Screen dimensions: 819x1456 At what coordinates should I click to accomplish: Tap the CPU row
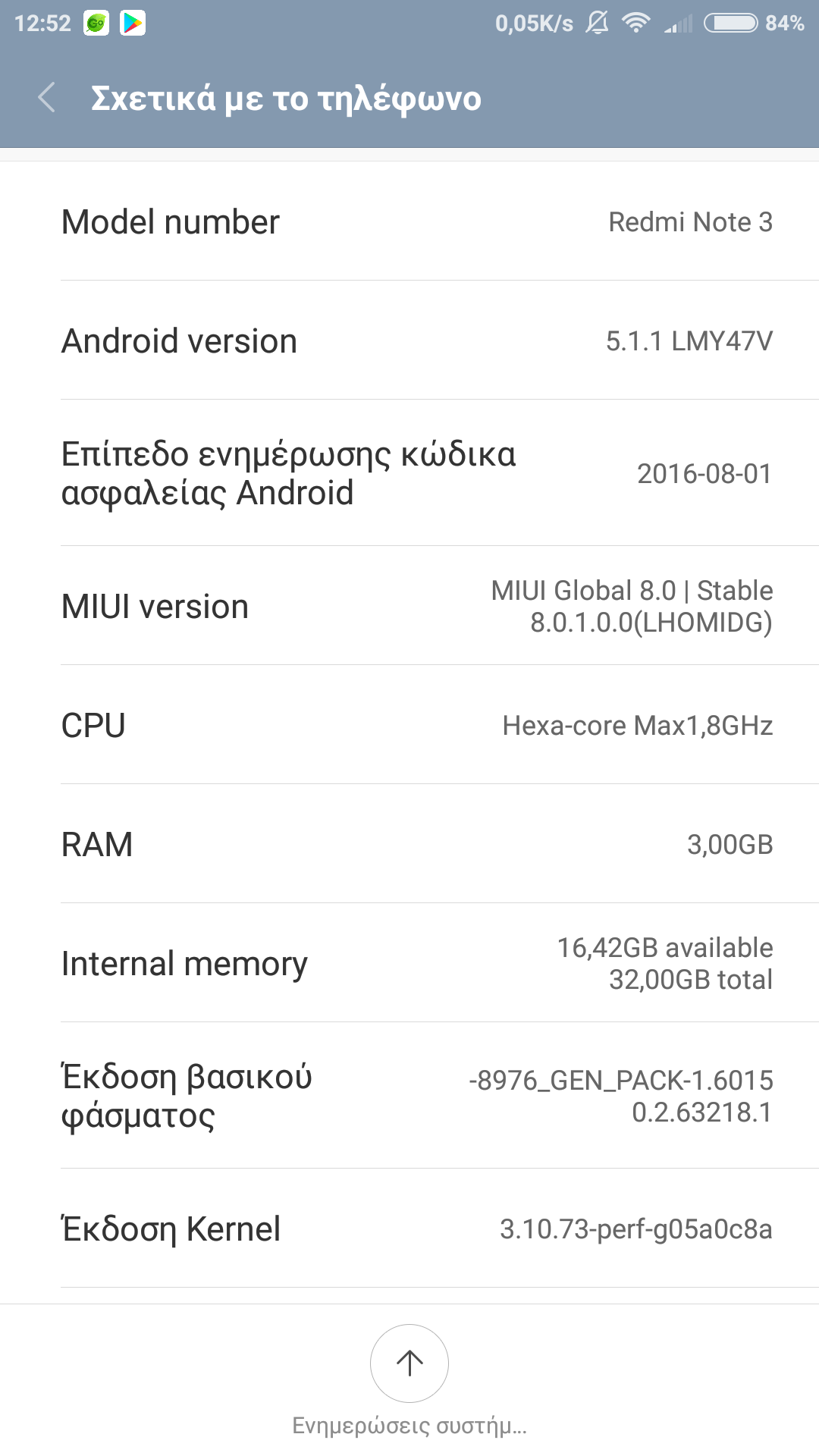pos(409,725)
